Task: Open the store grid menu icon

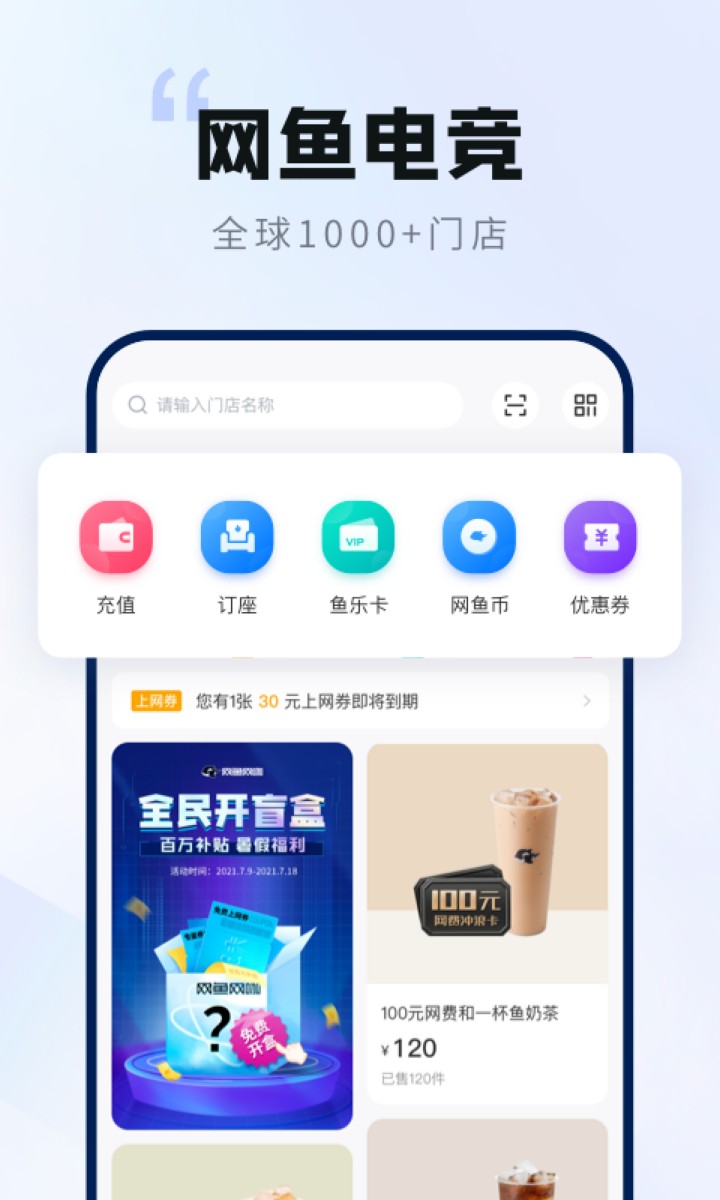Action: pyautogui.click(x=586, y=405)
